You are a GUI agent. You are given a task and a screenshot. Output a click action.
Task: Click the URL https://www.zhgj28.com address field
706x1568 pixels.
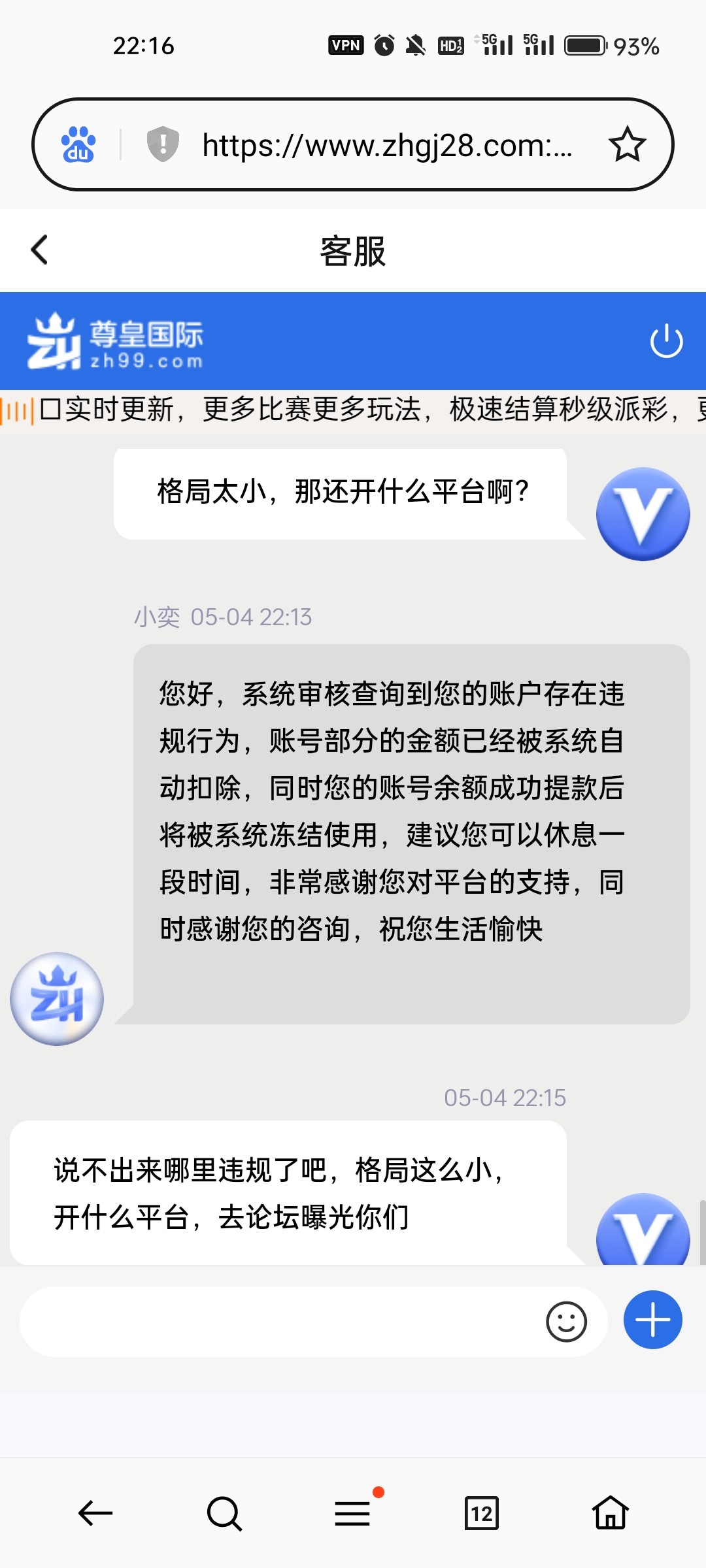pyautogui.click(x=386, y=145)
